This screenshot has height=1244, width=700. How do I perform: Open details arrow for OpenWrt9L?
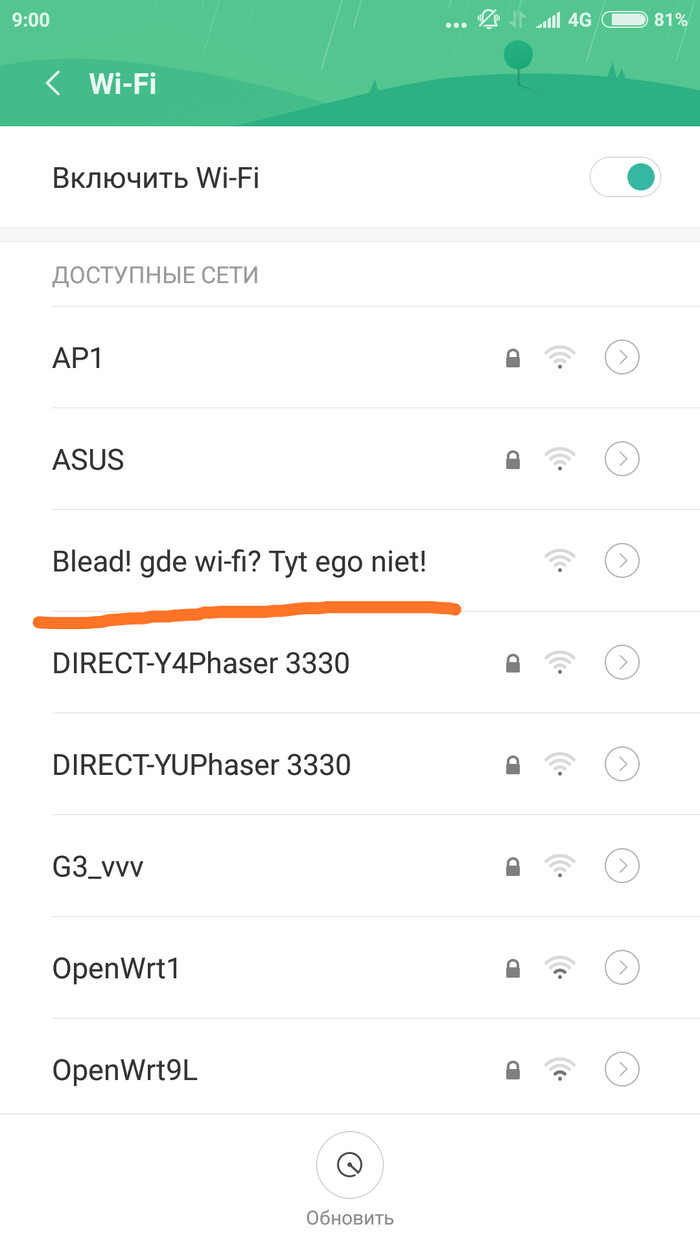(622, 1071)
